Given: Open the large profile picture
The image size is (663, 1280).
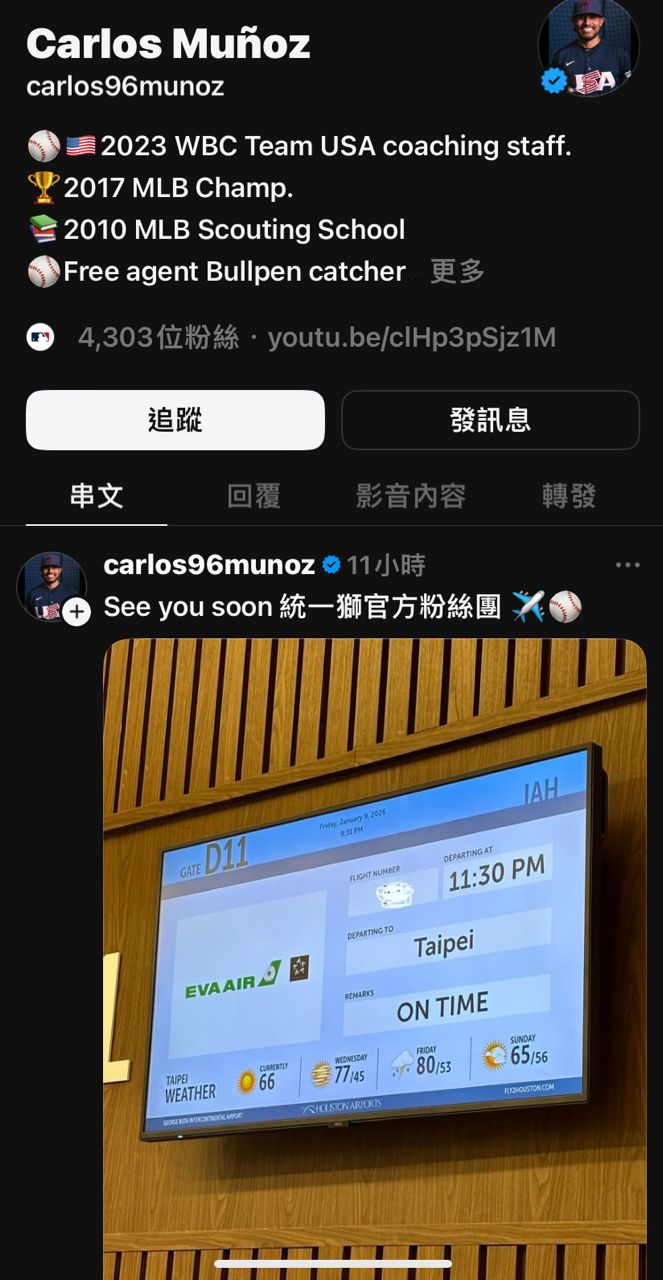Looking at the screenshot, I should point(588,48).
